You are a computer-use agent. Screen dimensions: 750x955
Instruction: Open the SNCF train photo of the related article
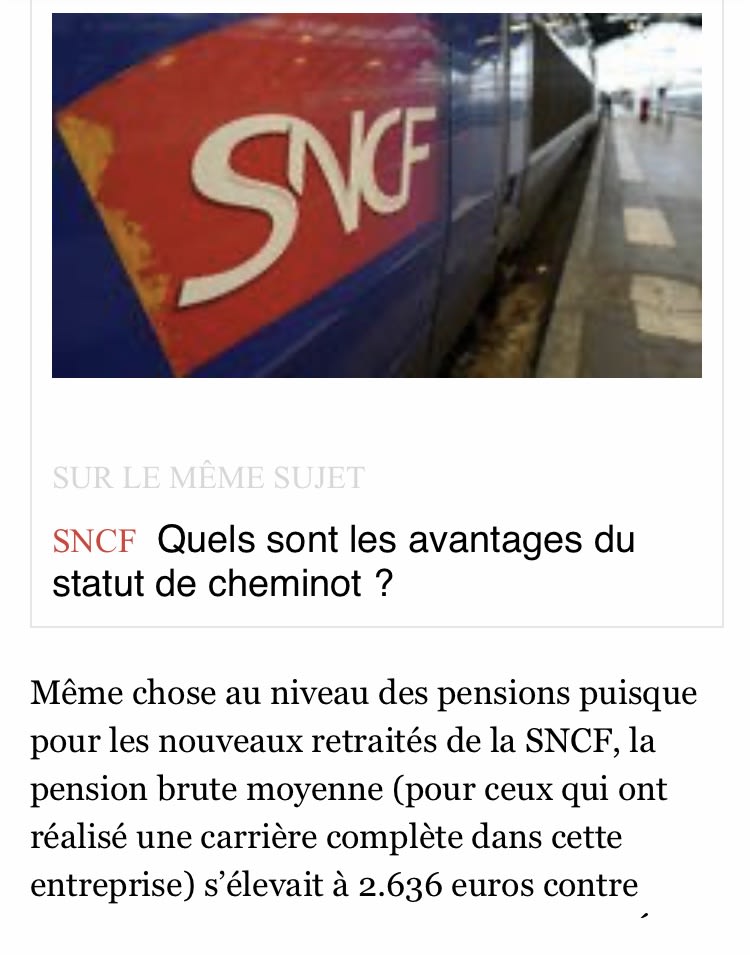pyautogui.click(x=376, y=195)
